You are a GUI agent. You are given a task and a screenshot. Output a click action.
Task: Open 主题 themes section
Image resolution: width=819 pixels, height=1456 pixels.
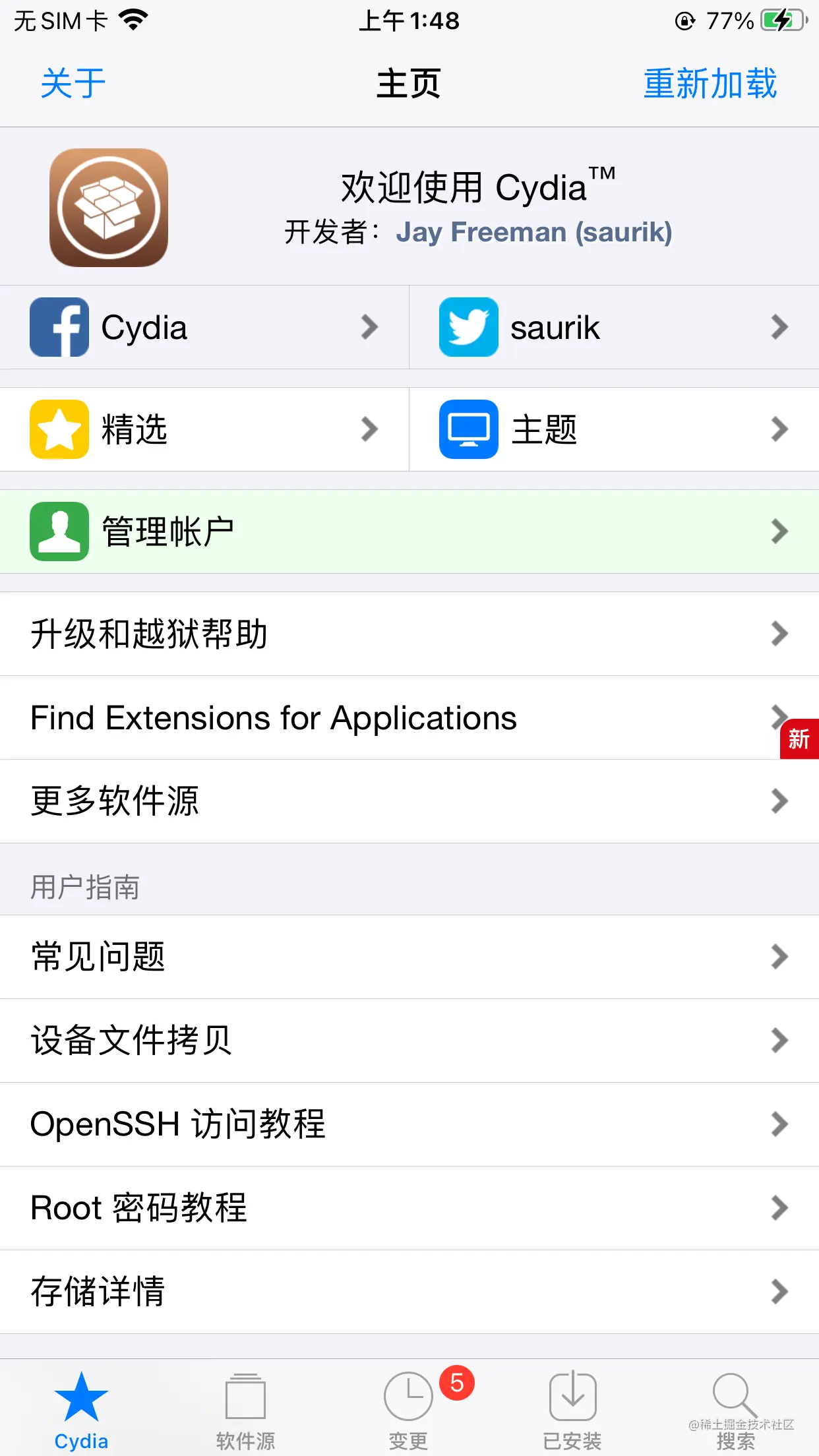613,429
